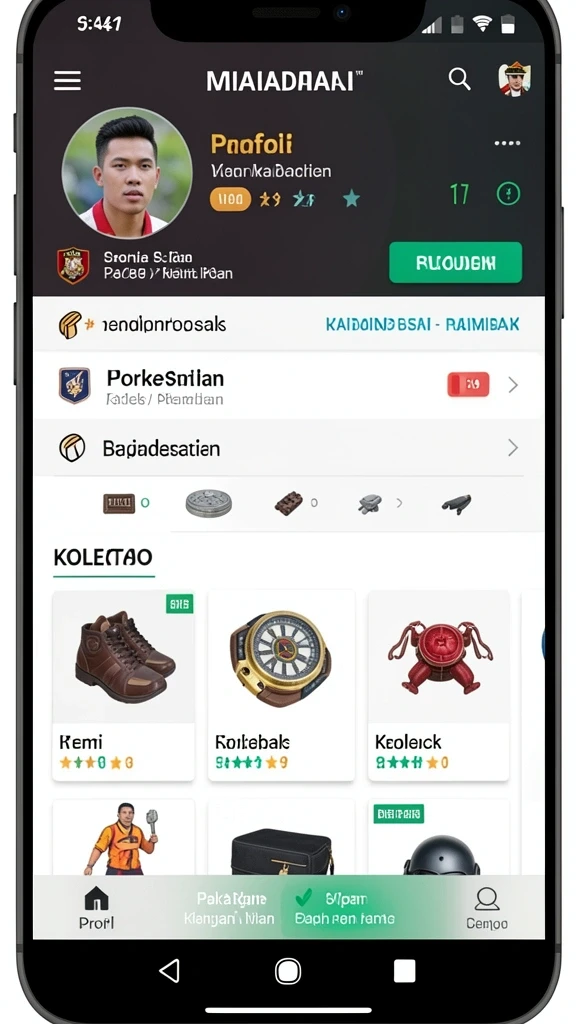Tap the green RUOUIGHI button
Image resolution: width=576 pixels, height=1024 pixels.
pyautogui.click(x=455, y=263)
